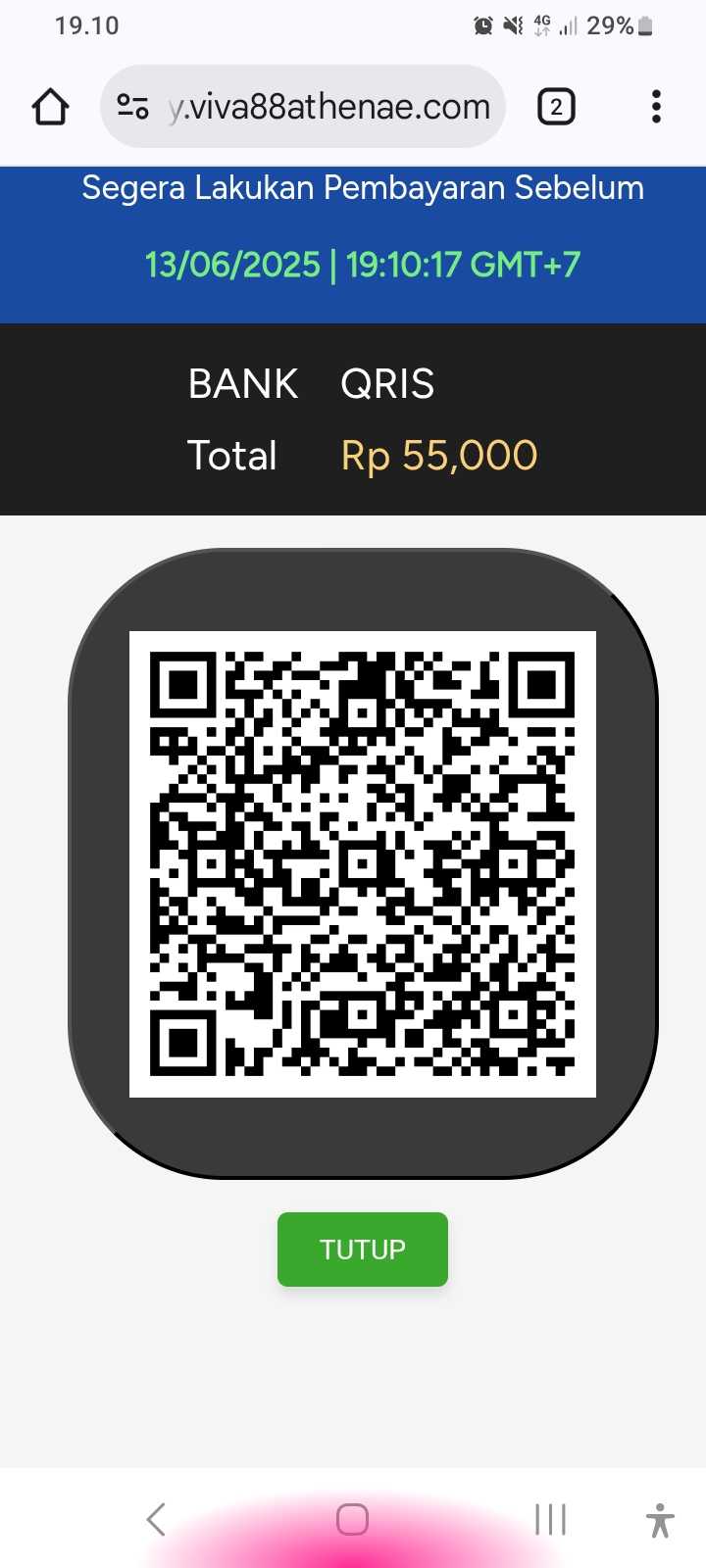Open the site settings icon in address bar
This screenshot has width=706, height=1568.
click(132, 107)
